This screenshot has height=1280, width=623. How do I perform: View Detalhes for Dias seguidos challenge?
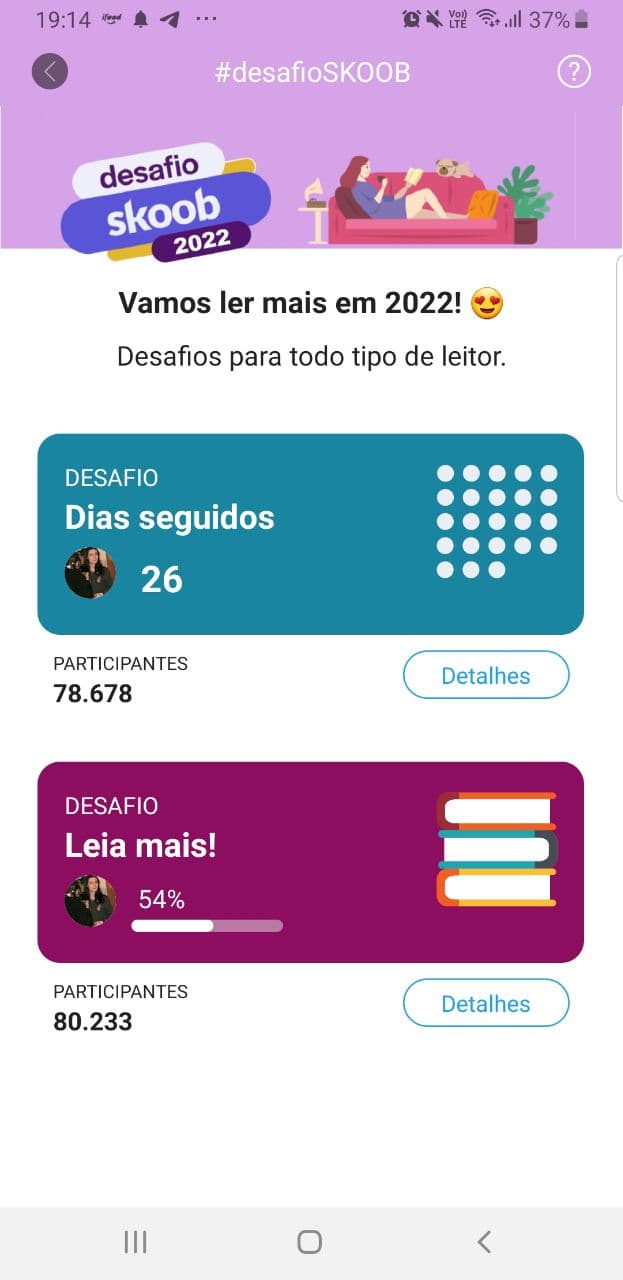coord(486,676)
